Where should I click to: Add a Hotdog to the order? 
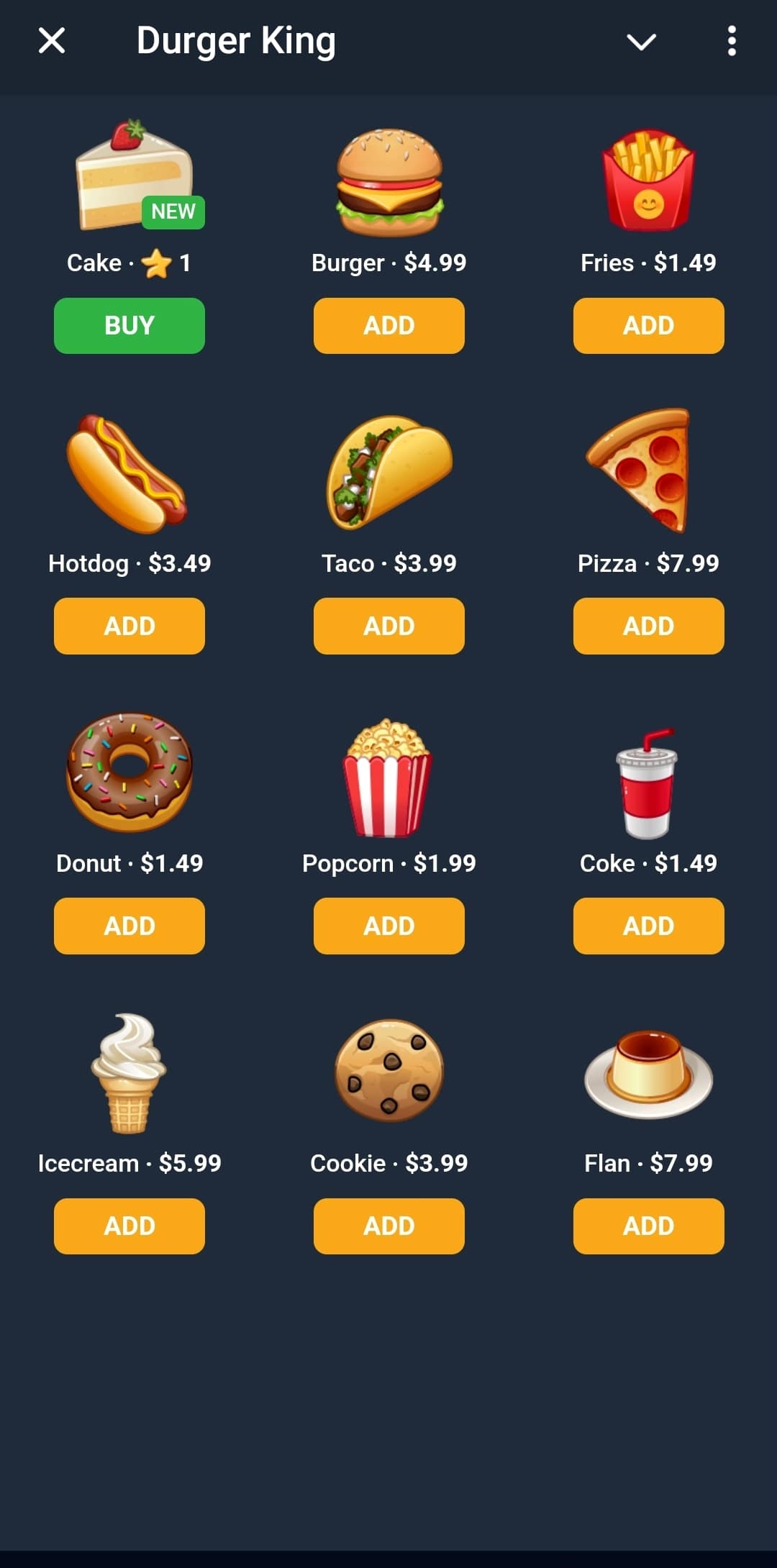tap(129, 626)
